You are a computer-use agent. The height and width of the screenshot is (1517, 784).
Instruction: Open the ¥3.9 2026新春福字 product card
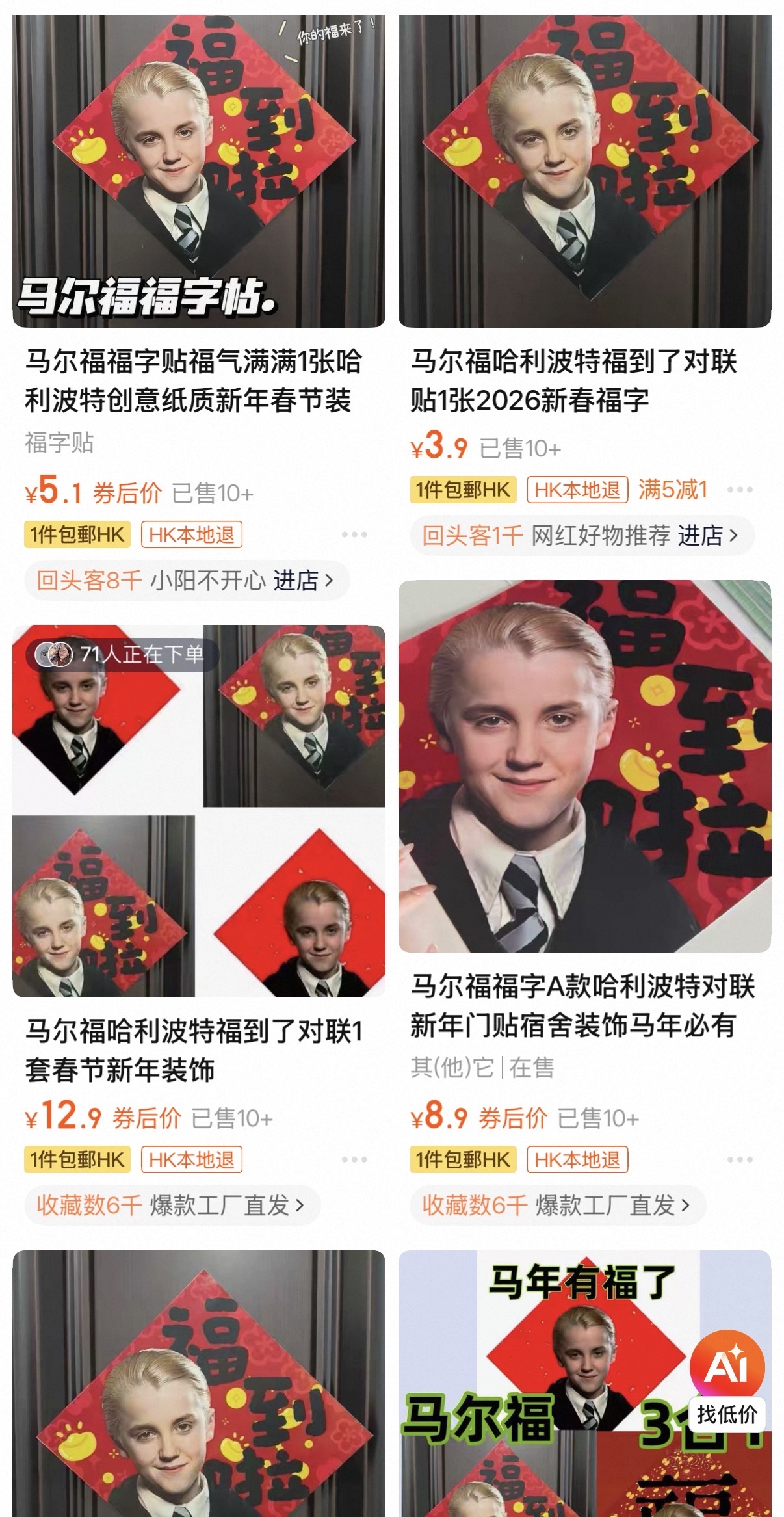(x=584, y=172)
